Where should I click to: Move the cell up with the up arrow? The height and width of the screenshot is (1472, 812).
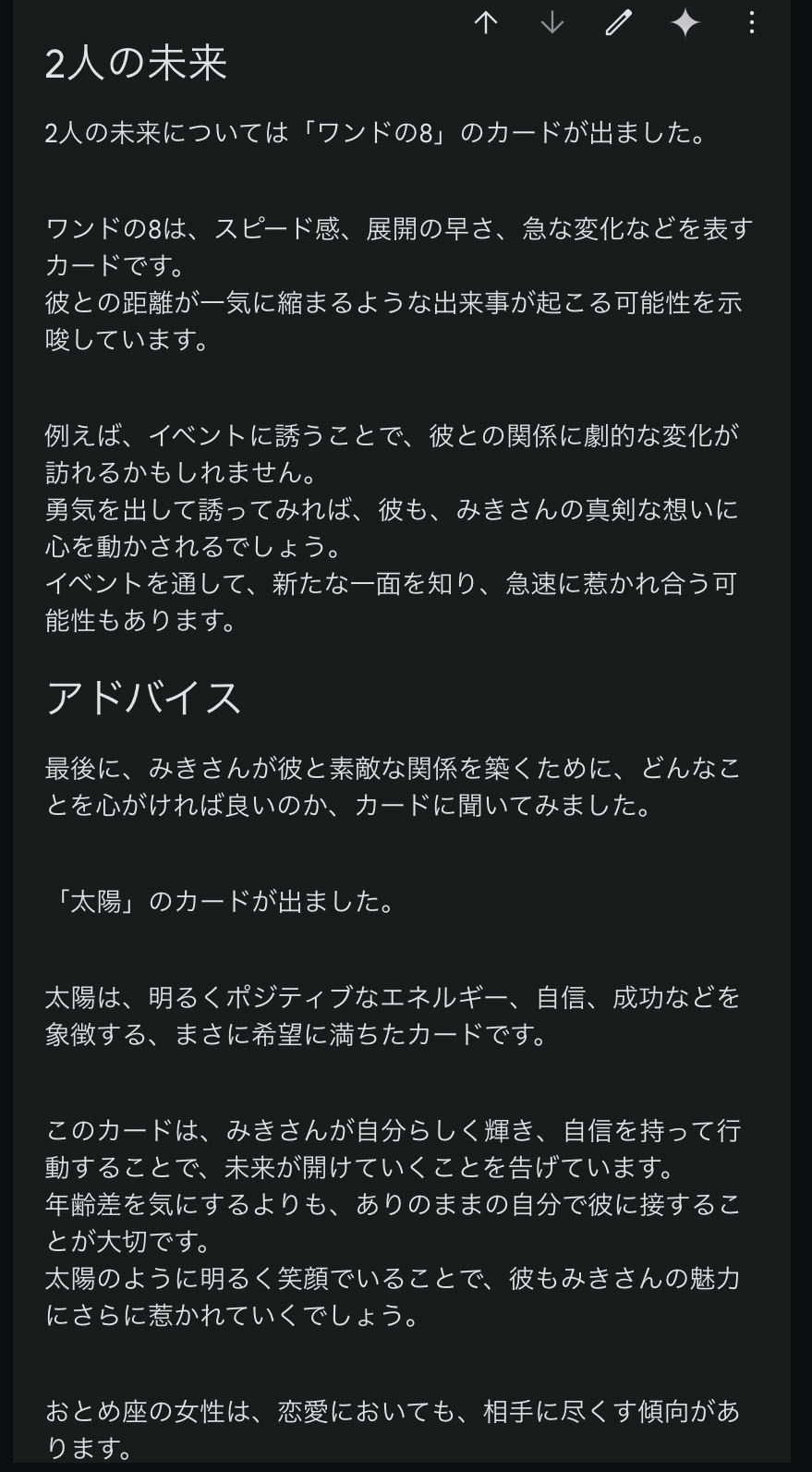point(486,22)
